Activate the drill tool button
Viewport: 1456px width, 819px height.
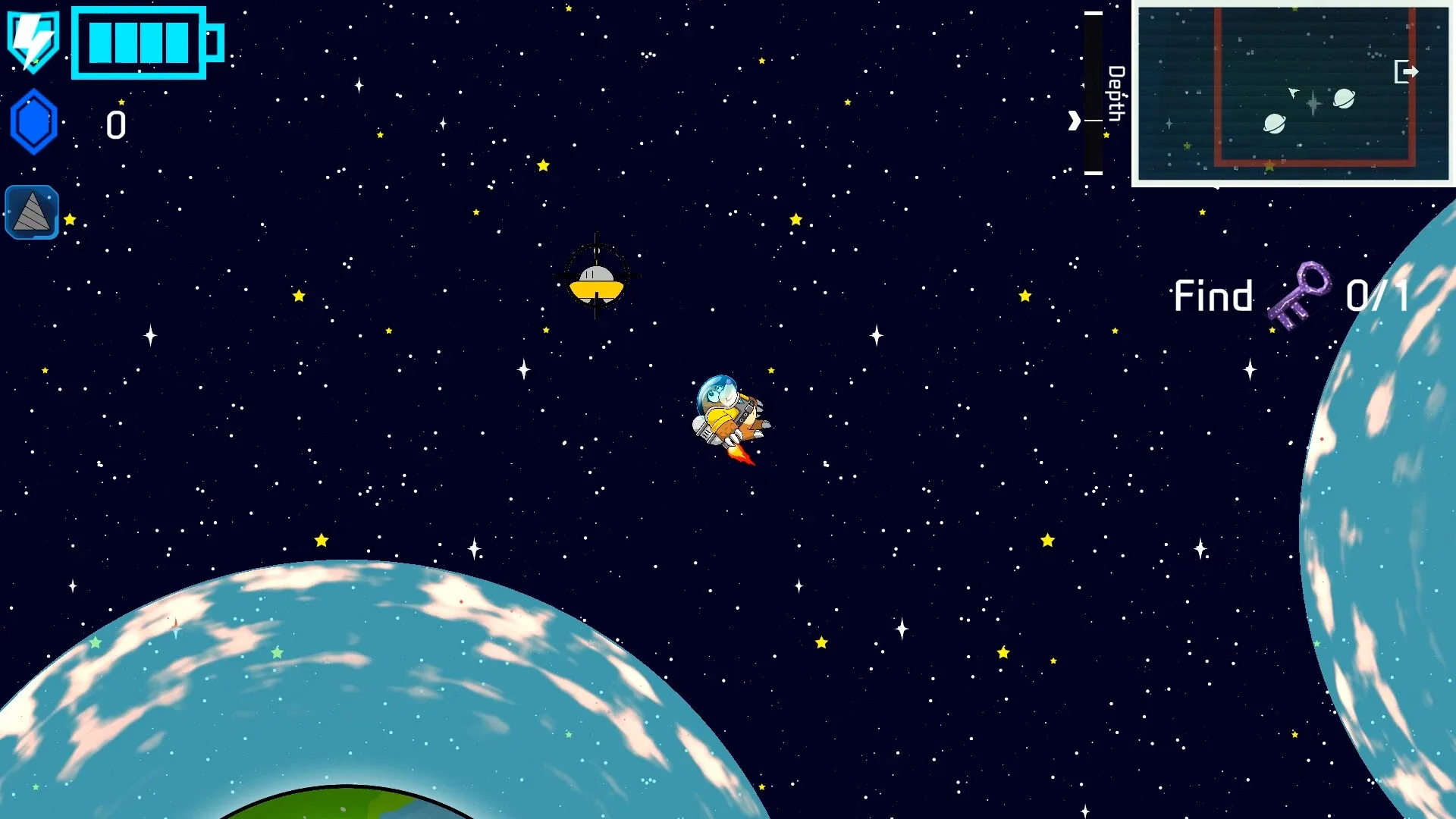click(x=32, y=212)
